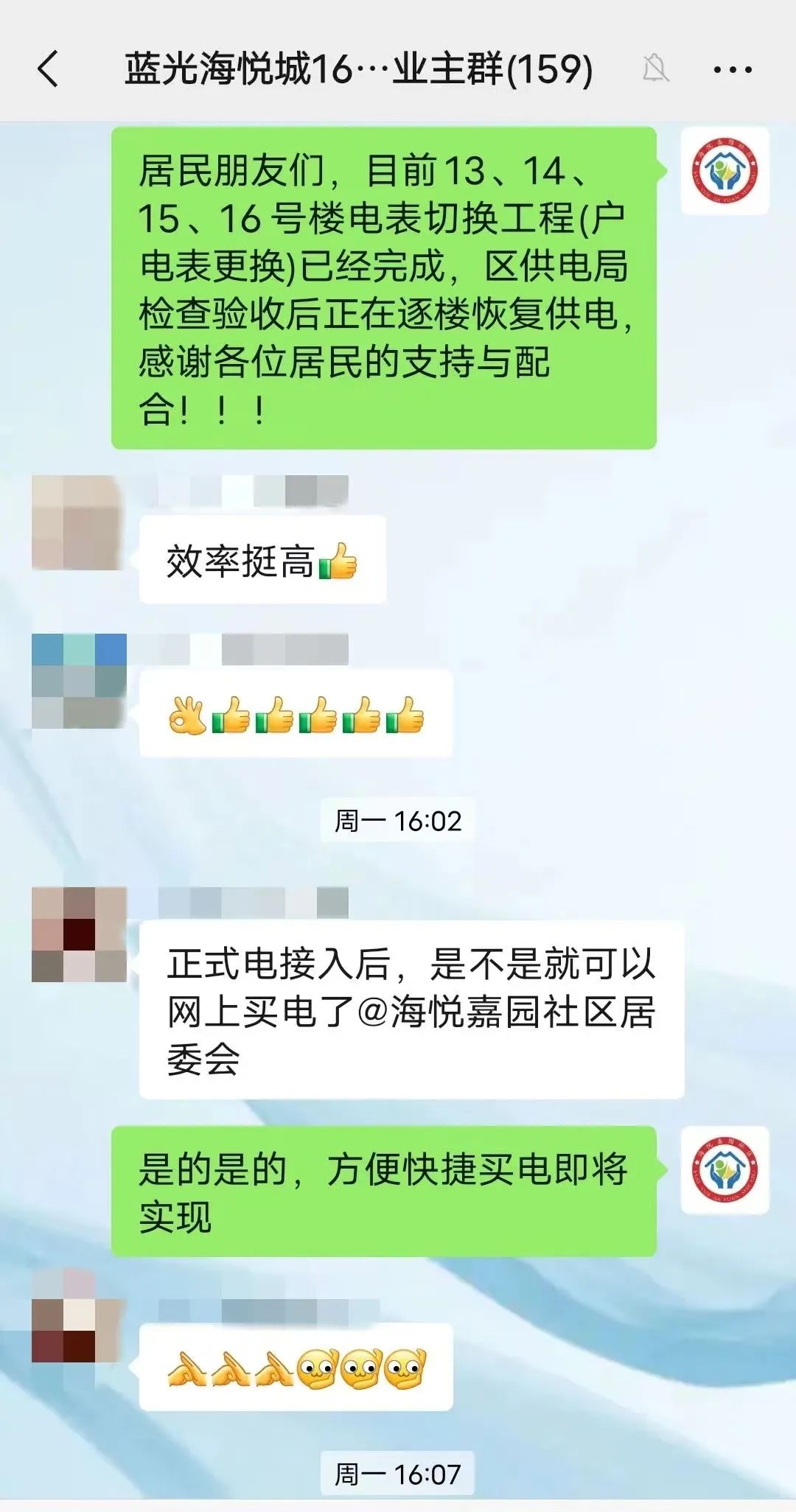This screenshot has height=1512, width=796.
Task: Open the avatar next to the 居民朋友们 announcement
Action: [x=725, y=171]
